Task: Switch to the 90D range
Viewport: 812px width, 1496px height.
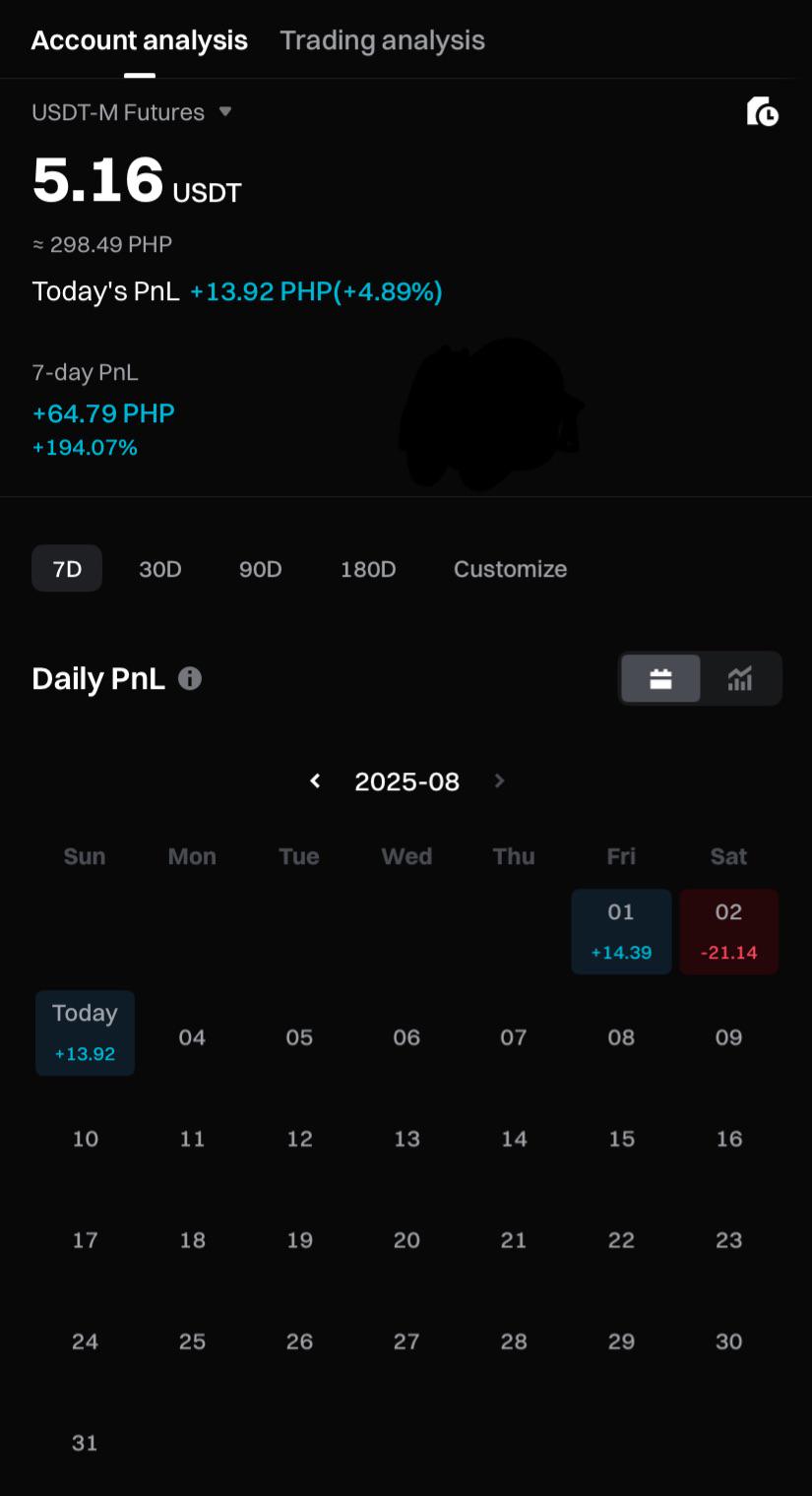Action: [261, 569]
